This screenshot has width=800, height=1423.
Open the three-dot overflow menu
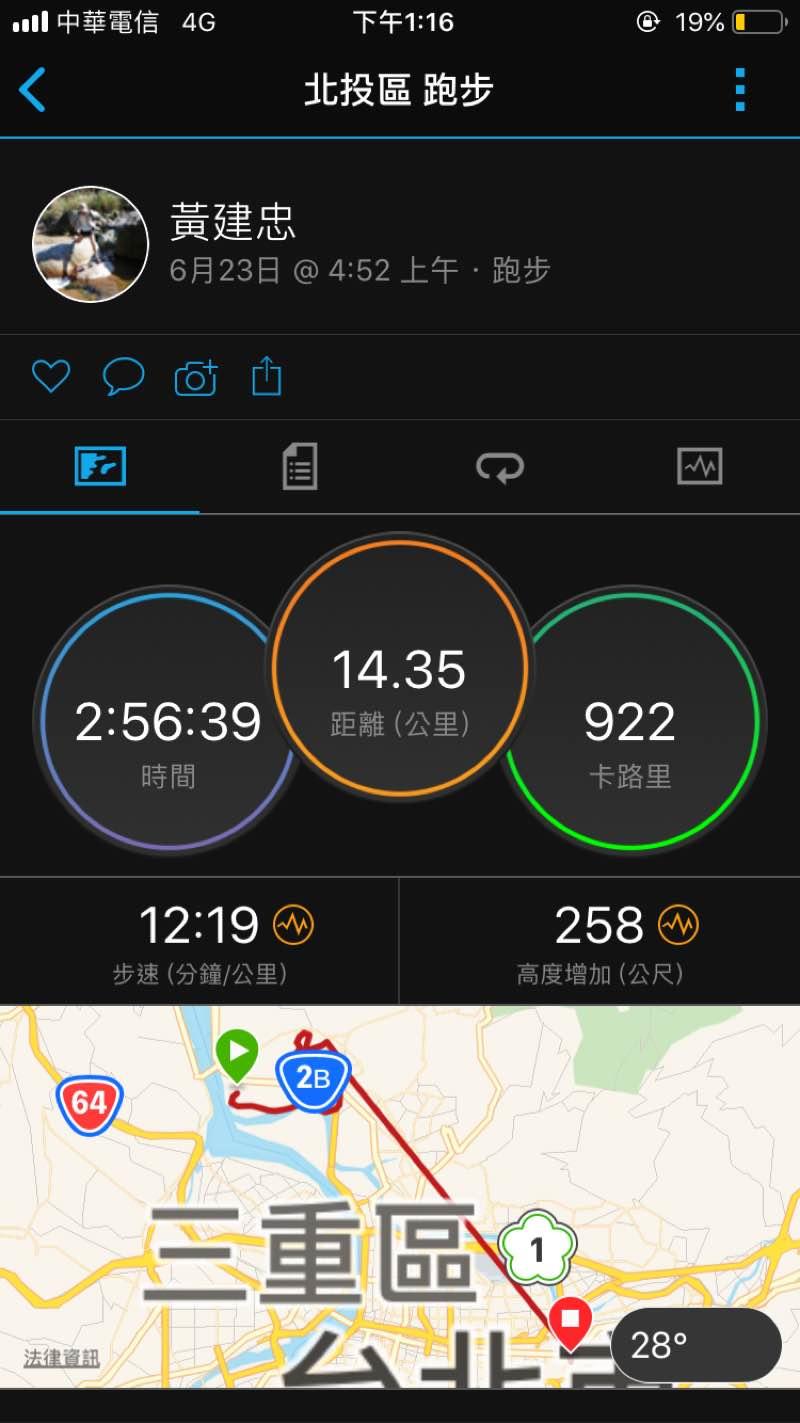(740, 90)
